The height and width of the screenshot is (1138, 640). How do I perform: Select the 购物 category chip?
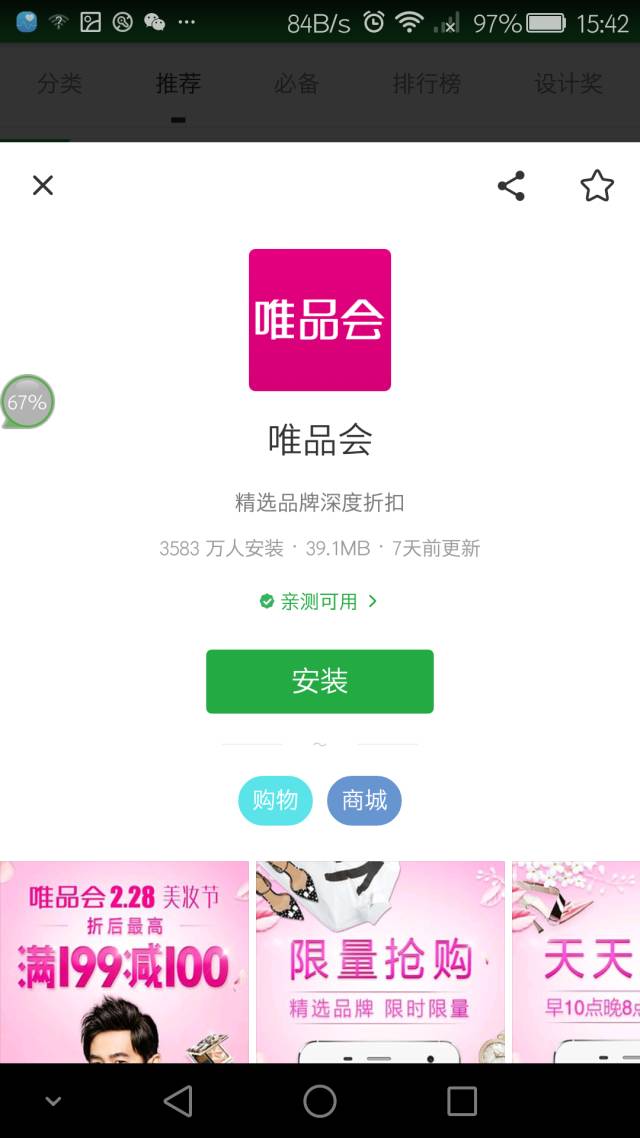(x=275, y=801)
